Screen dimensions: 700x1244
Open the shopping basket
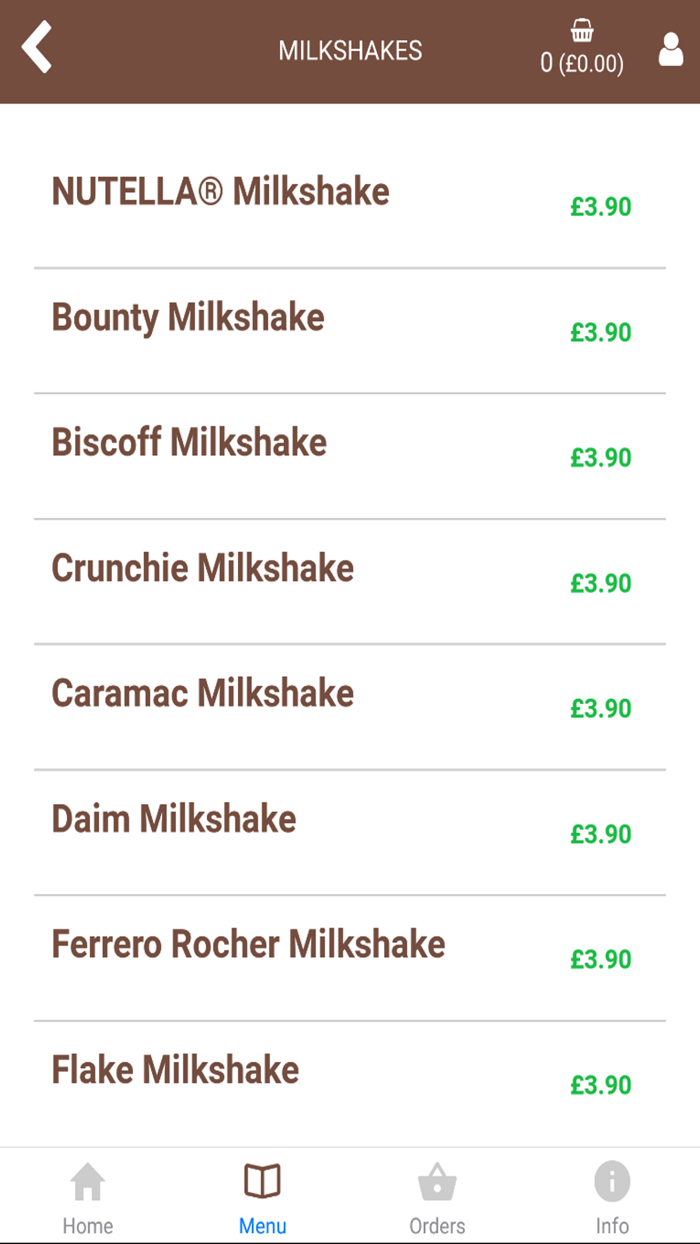582,48
